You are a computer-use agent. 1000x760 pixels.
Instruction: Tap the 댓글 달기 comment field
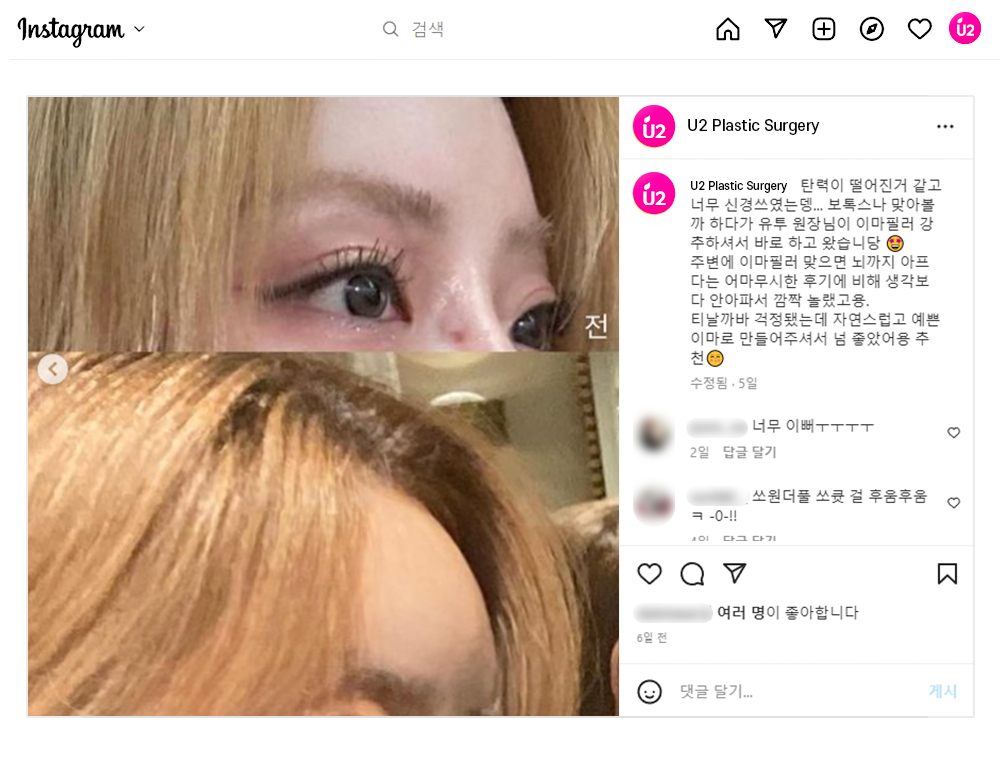[790, 691]
